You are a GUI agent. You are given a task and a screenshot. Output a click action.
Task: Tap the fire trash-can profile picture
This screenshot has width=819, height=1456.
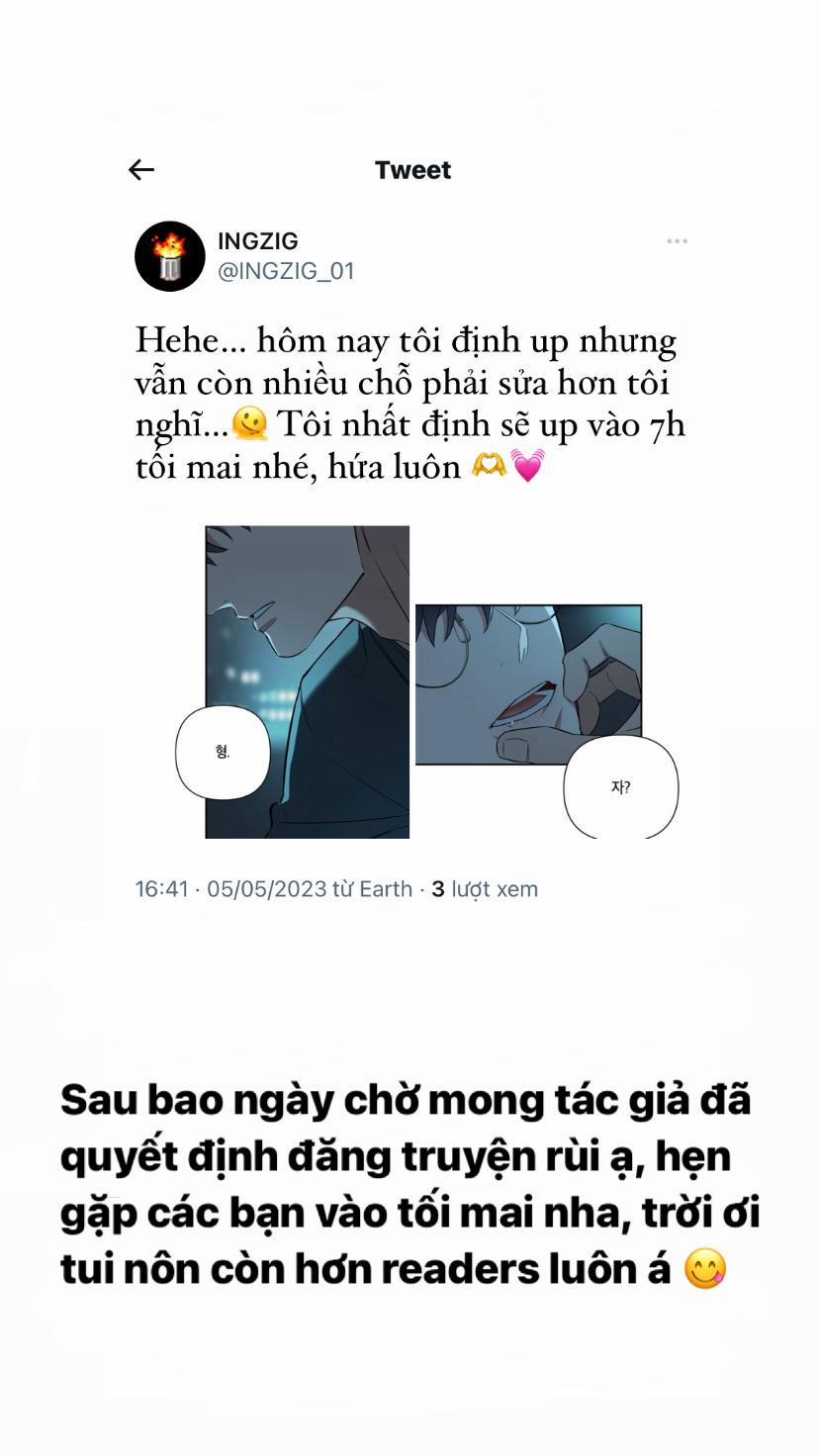pos(170,255)
